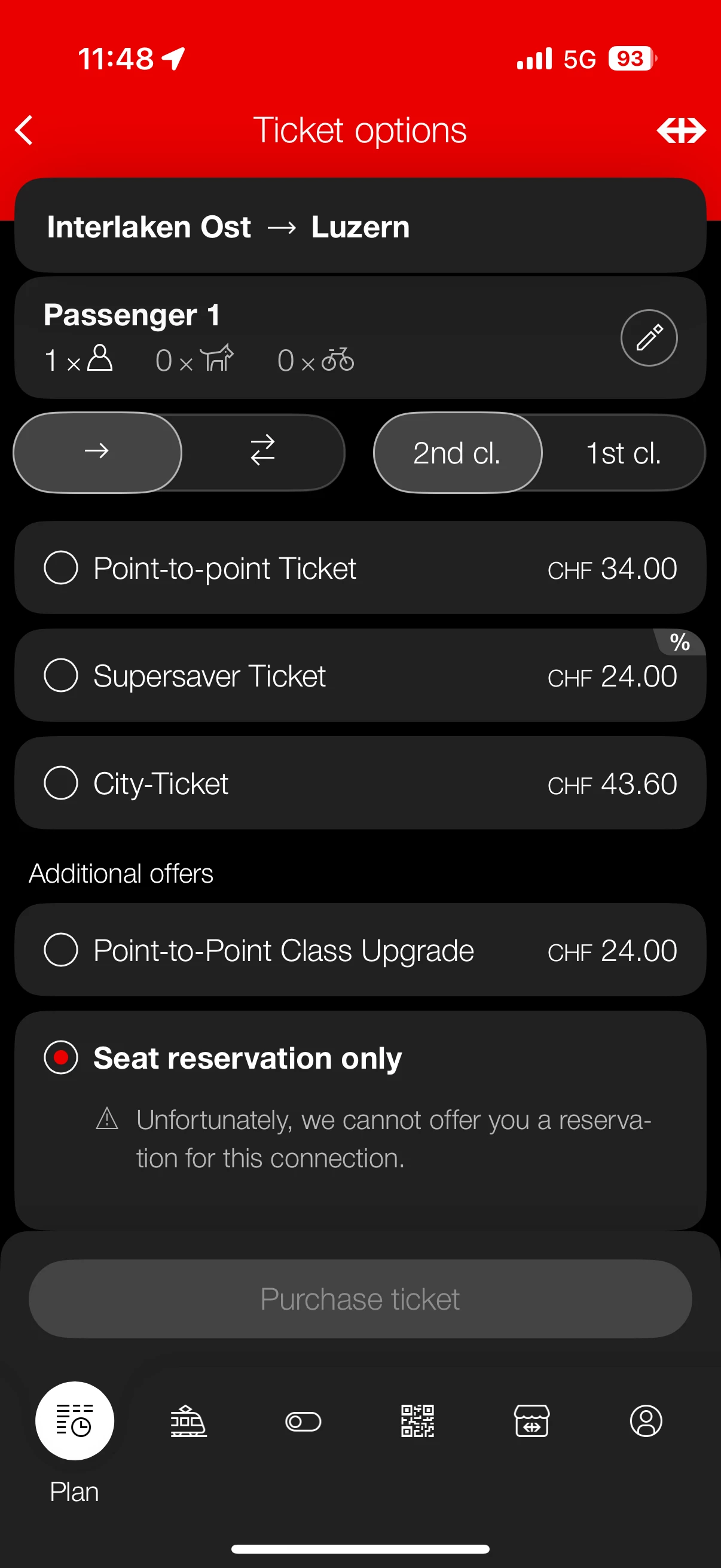Open the shop tab in bottom bar

[x=531, y=1421]
